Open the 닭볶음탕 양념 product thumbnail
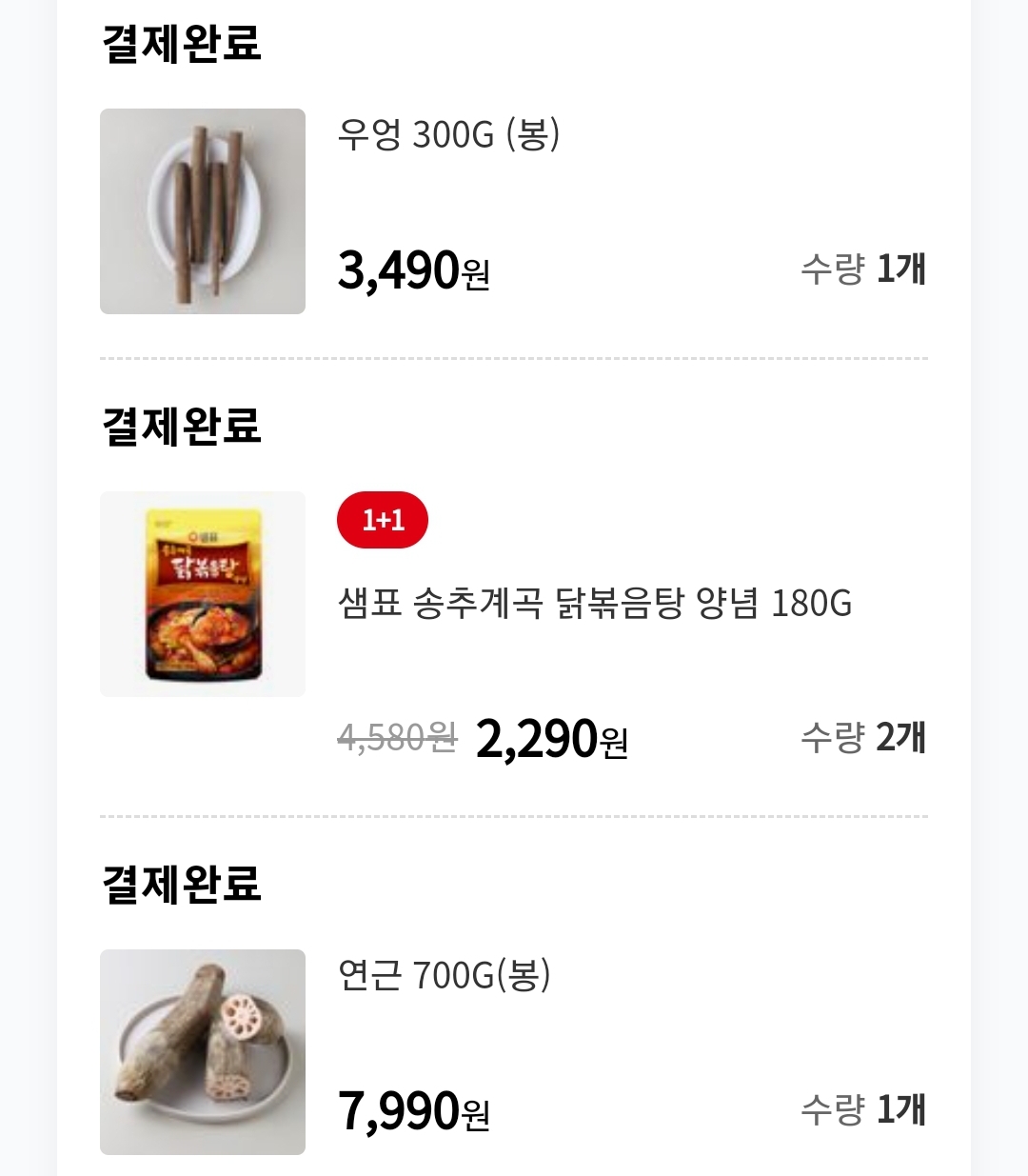Image resolution: width=1028 pixels, height=1176 pixels. 203,592
